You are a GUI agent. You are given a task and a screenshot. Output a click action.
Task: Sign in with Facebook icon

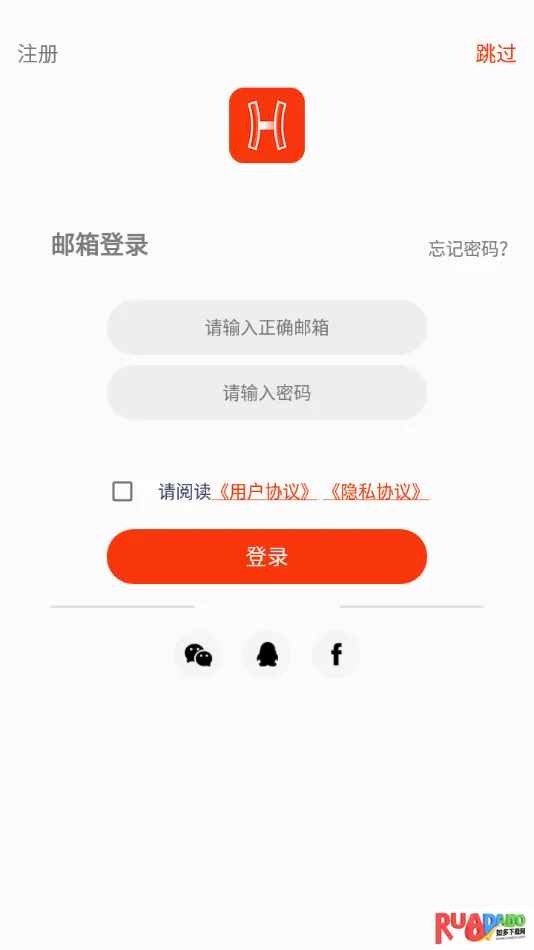tap(336, 654)
